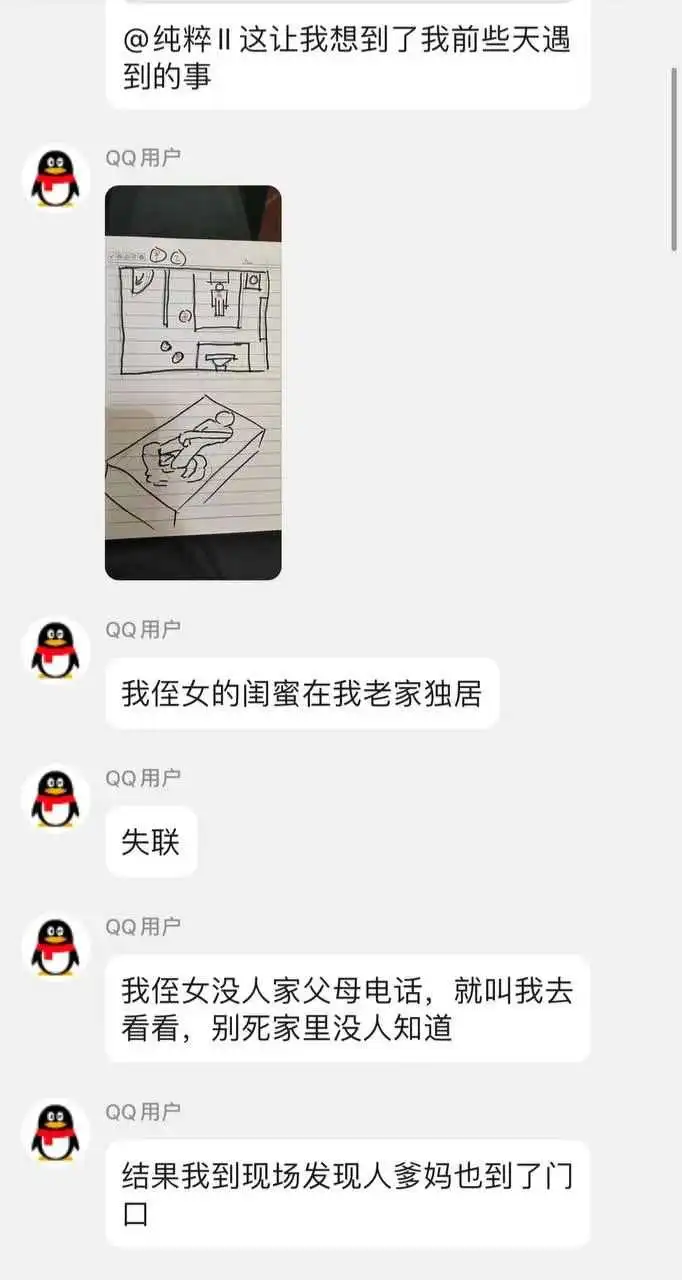The width and height of the screenshot is (682, 1280).
Task: Open profile avatar next to "我侄女的闺蜜在我老家独居"
Action: pos(56,650)
